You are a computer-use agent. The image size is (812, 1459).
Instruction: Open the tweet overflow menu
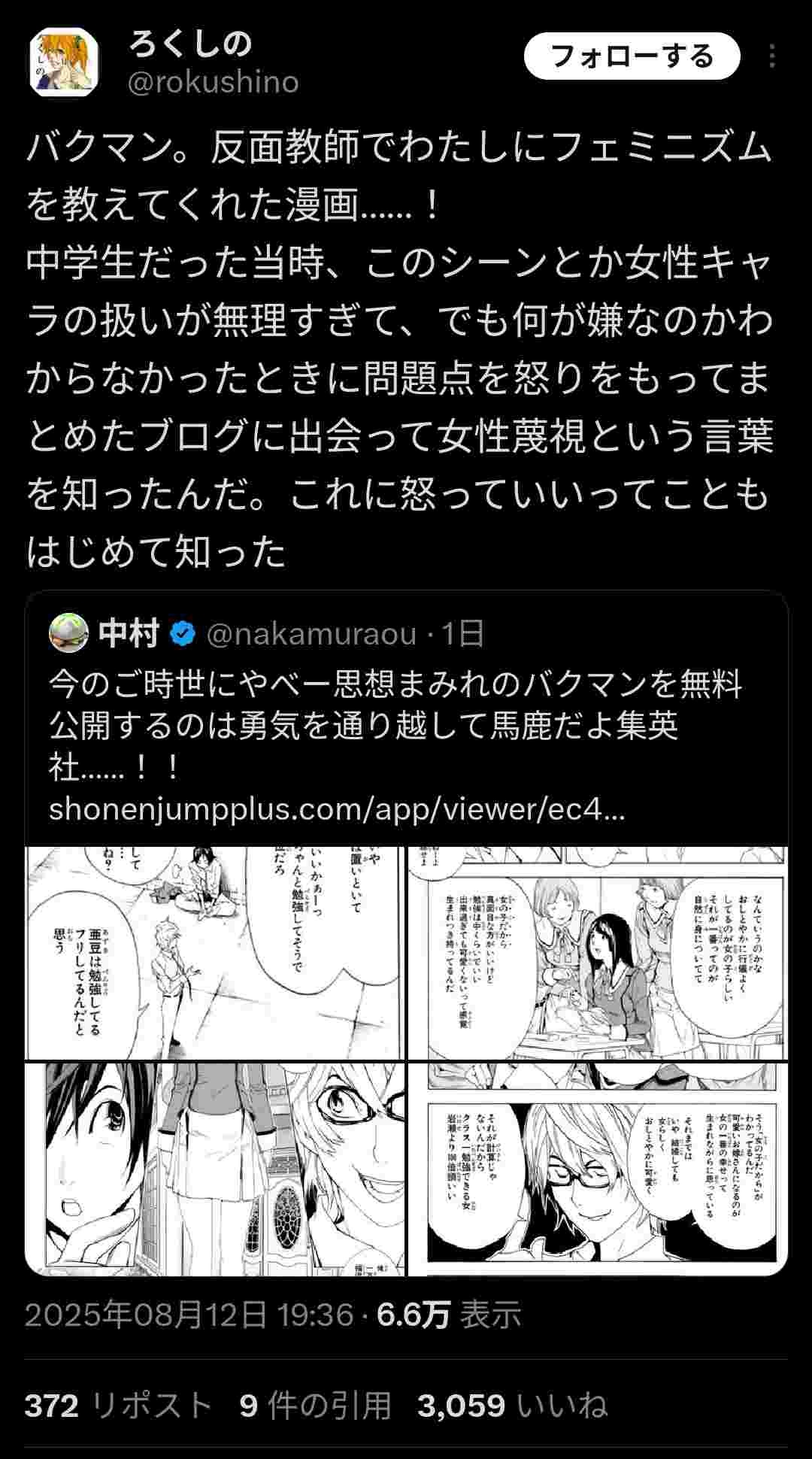772,56
